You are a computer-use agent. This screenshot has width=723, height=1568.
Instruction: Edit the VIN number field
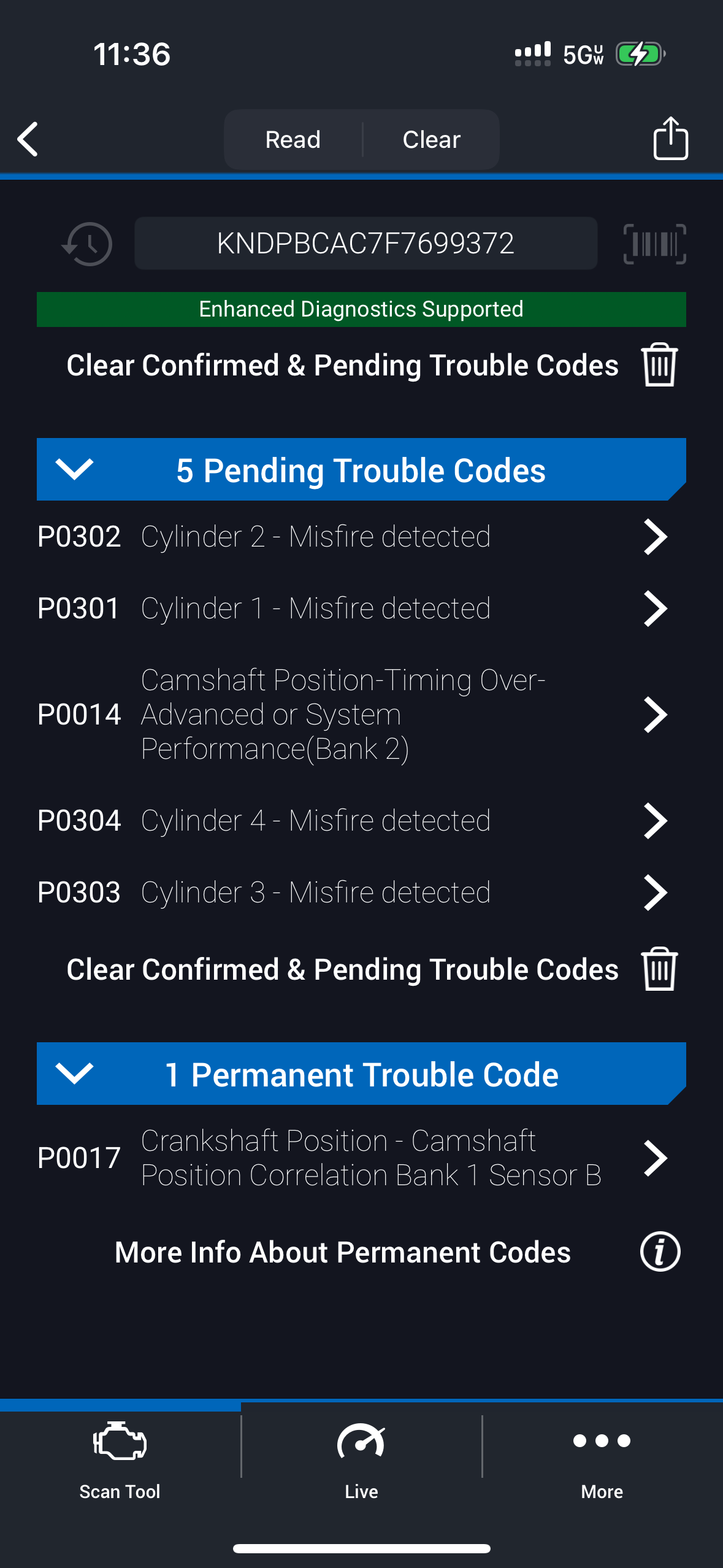tap(365, 244)
